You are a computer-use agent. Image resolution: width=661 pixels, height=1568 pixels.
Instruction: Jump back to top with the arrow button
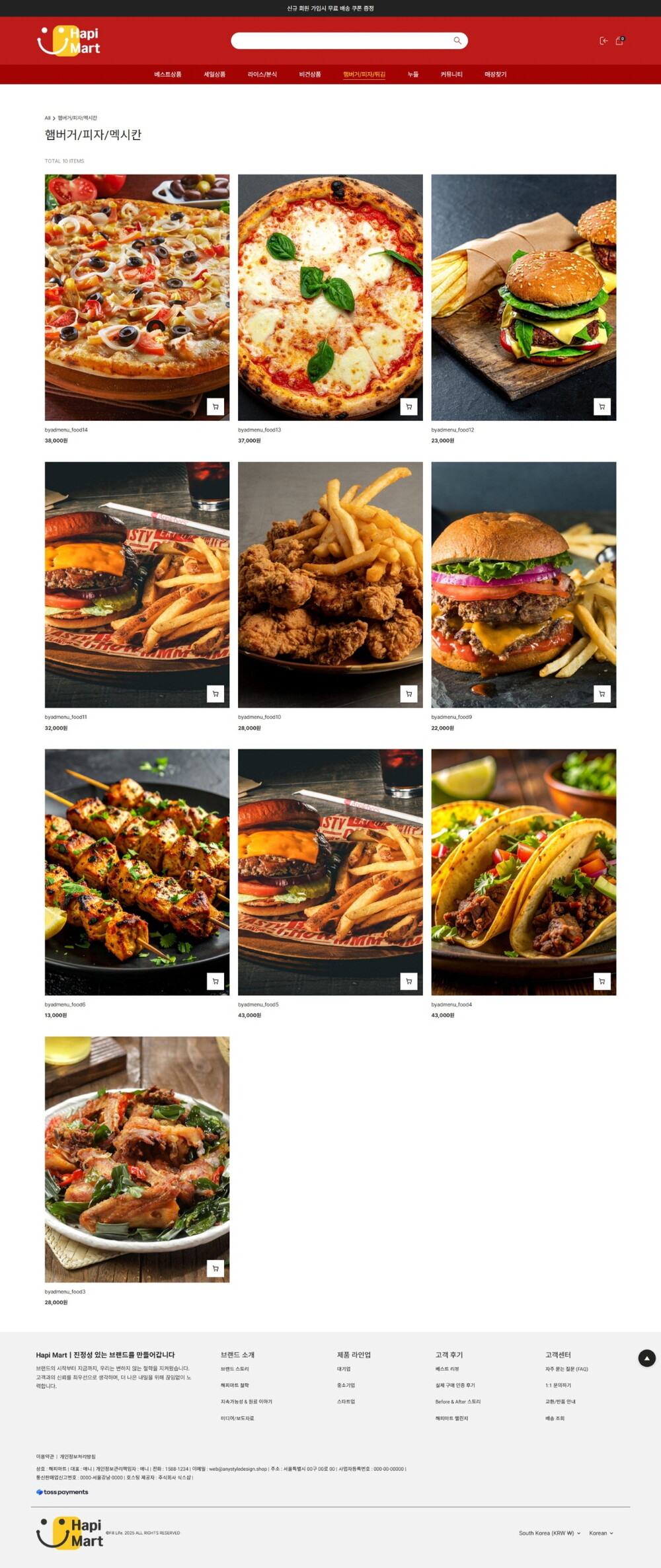pos(646,1358)
